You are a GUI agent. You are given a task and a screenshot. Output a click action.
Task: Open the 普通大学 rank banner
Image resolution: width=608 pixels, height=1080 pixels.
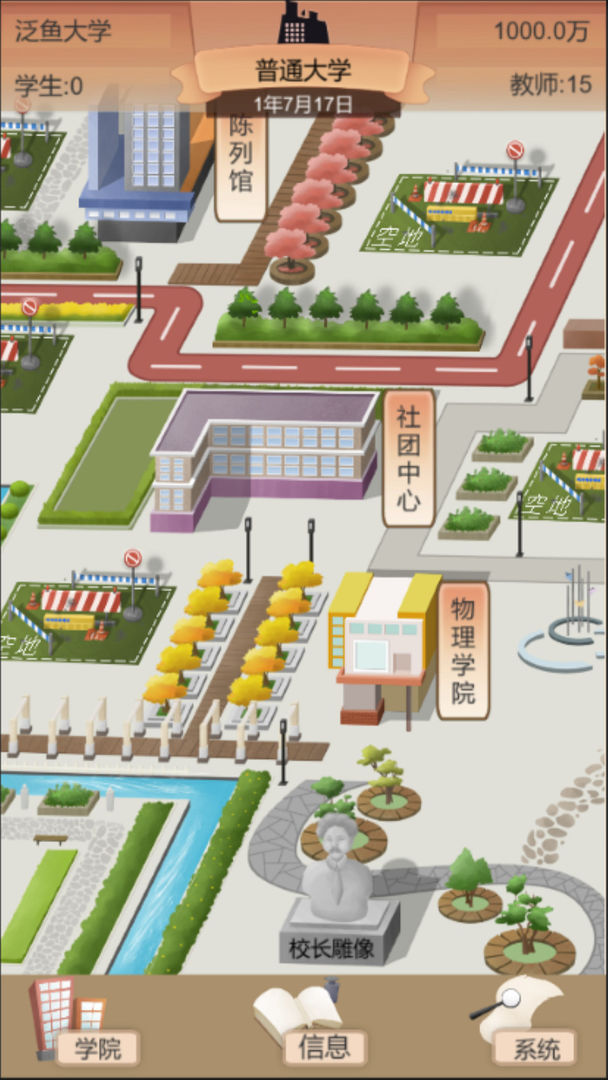point(303,71)
